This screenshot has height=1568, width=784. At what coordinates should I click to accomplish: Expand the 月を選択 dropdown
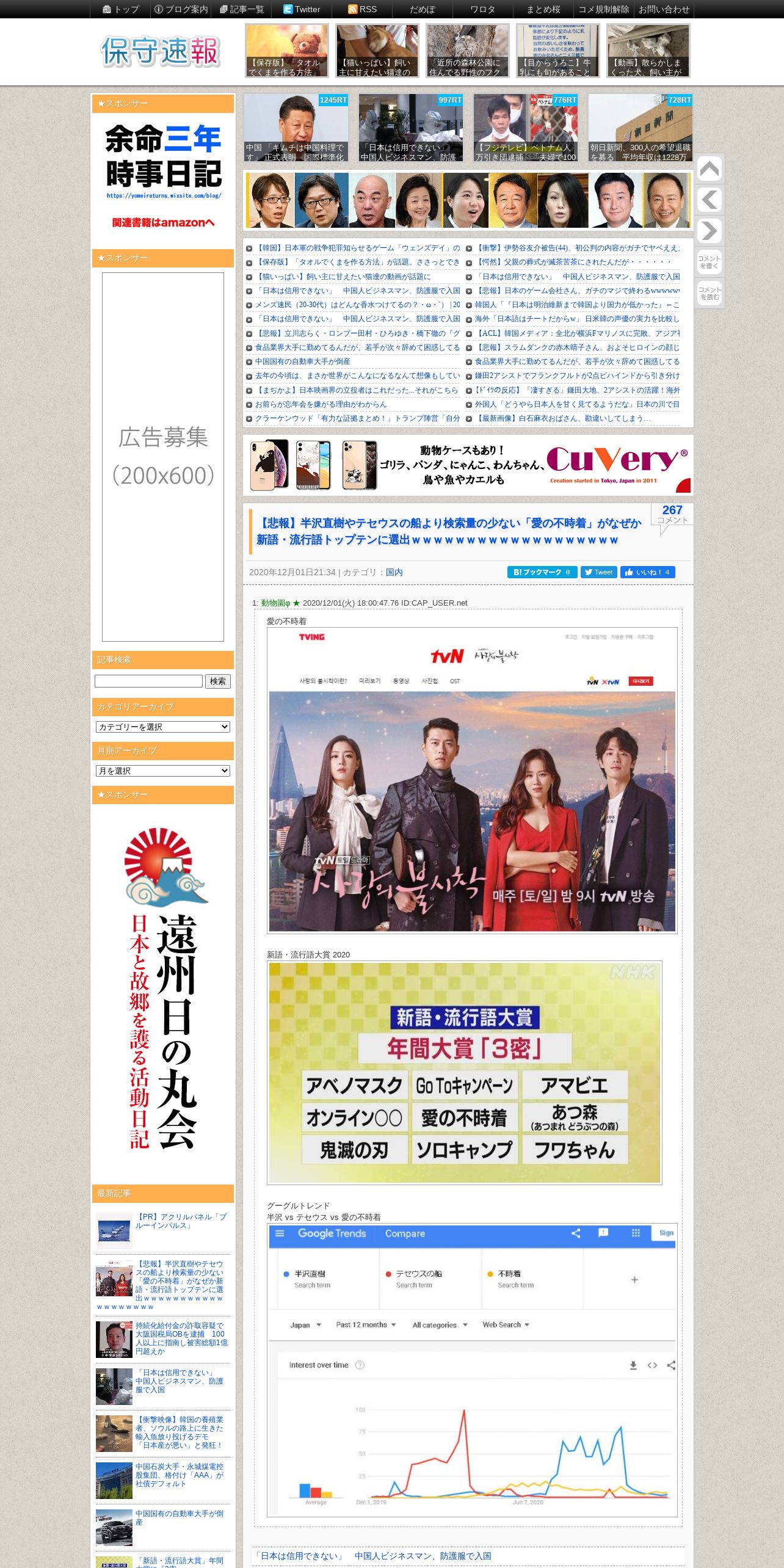(x=162, y=771)
